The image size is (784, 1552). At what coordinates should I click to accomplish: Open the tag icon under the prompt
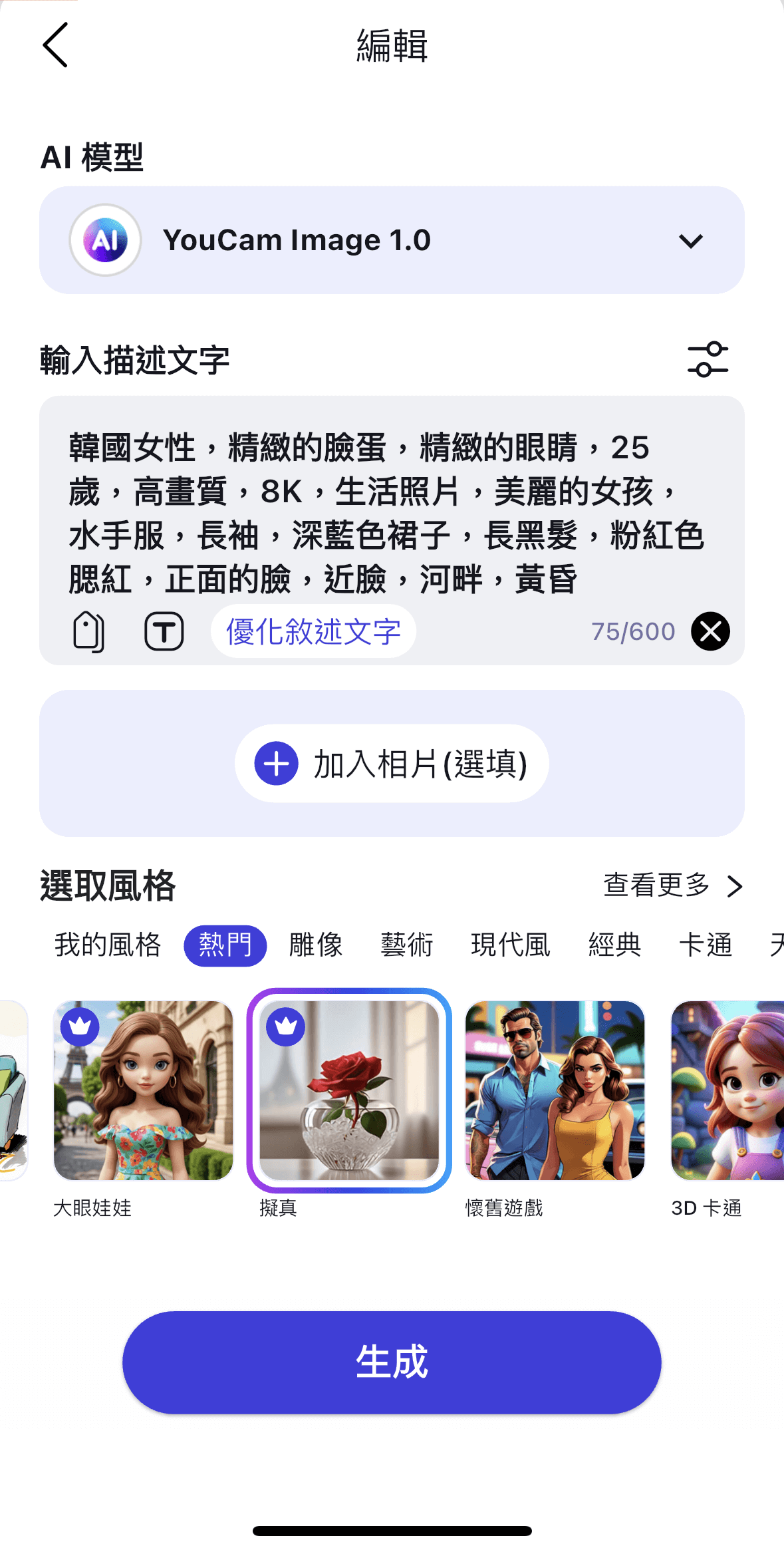click(88, 631)
